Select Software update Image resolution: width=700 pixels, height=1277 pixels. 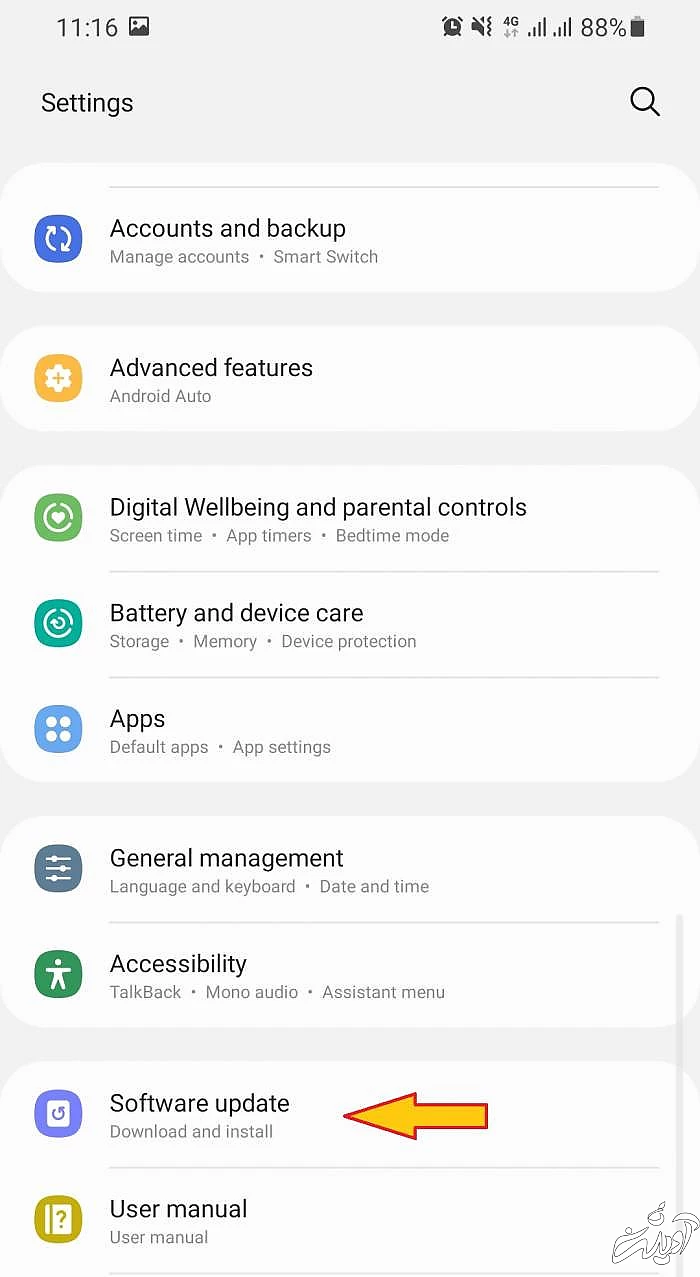pos(200,1115)
